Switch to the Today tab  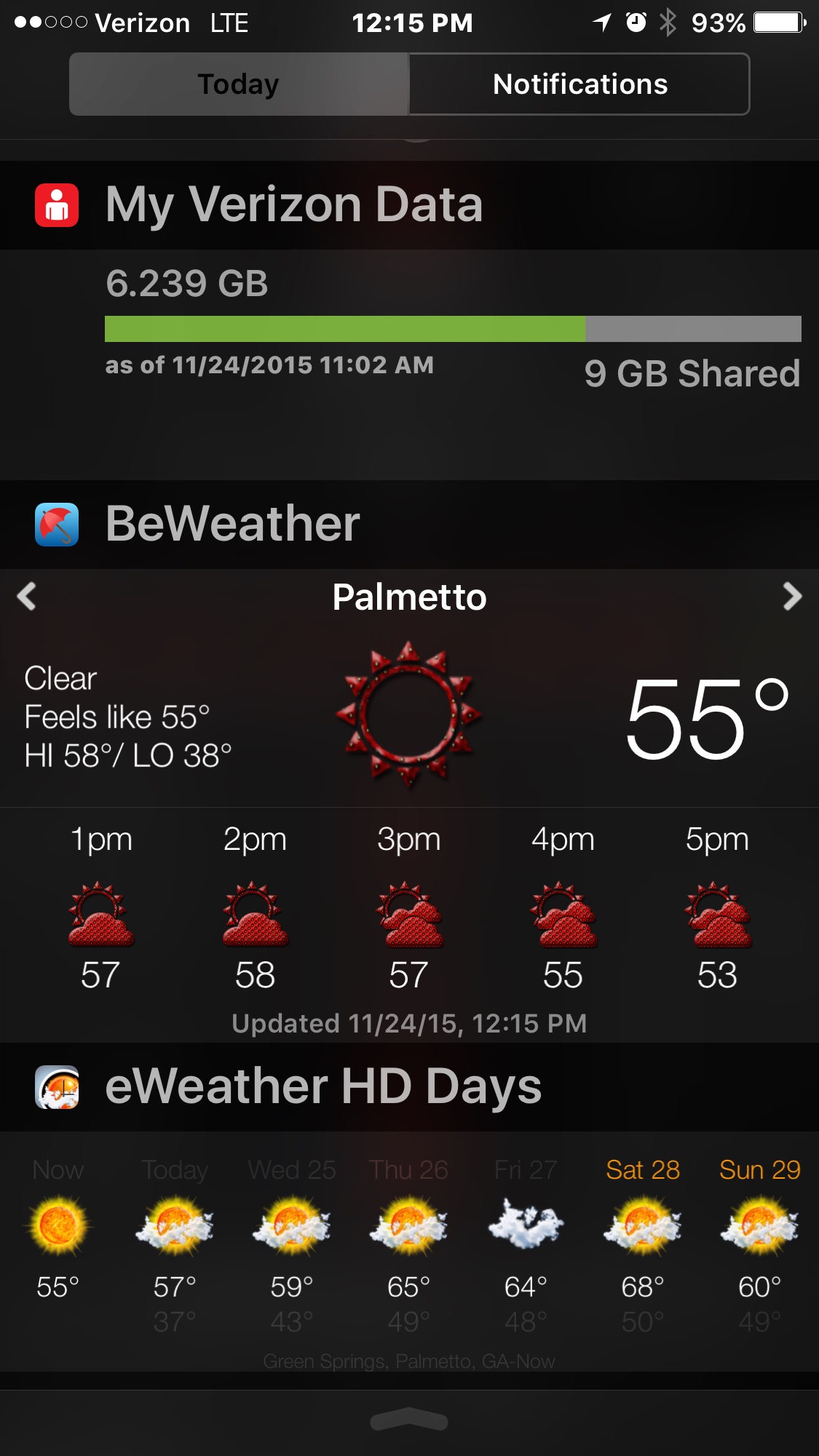(x=239, y=84)
